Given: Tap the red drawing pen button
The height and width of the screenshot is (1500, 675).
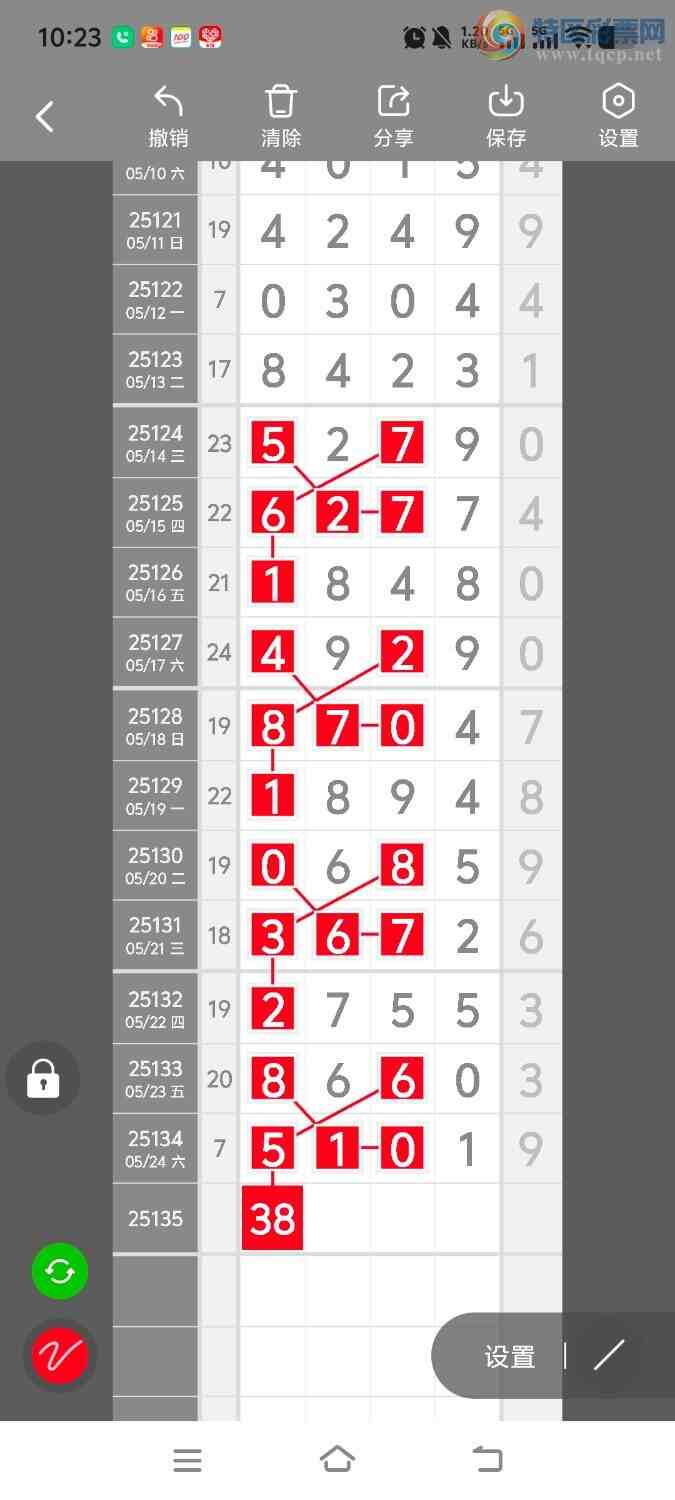Looking at the screenshot, I should point(60,1356).
